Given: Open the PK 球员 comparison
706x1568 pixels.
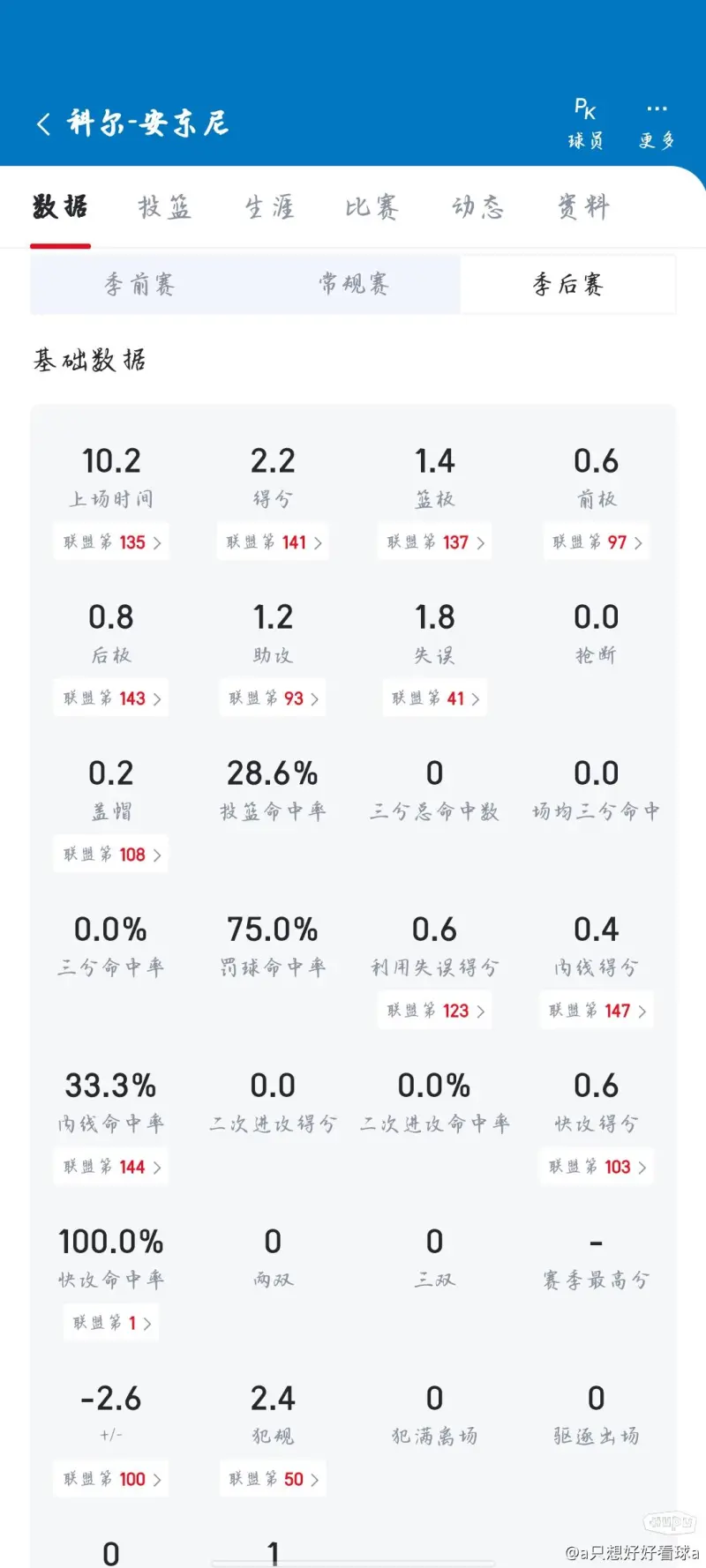Looking at the screenshot, I should 585,124.
